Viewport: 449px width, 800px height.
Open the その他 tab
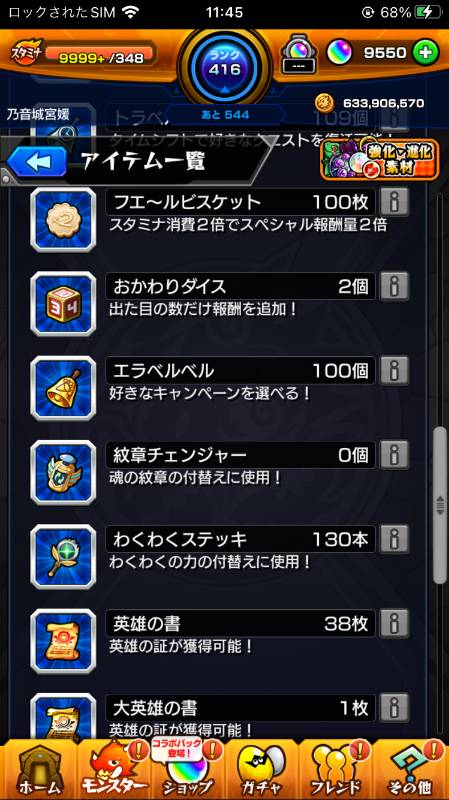(x=411, y=770)
